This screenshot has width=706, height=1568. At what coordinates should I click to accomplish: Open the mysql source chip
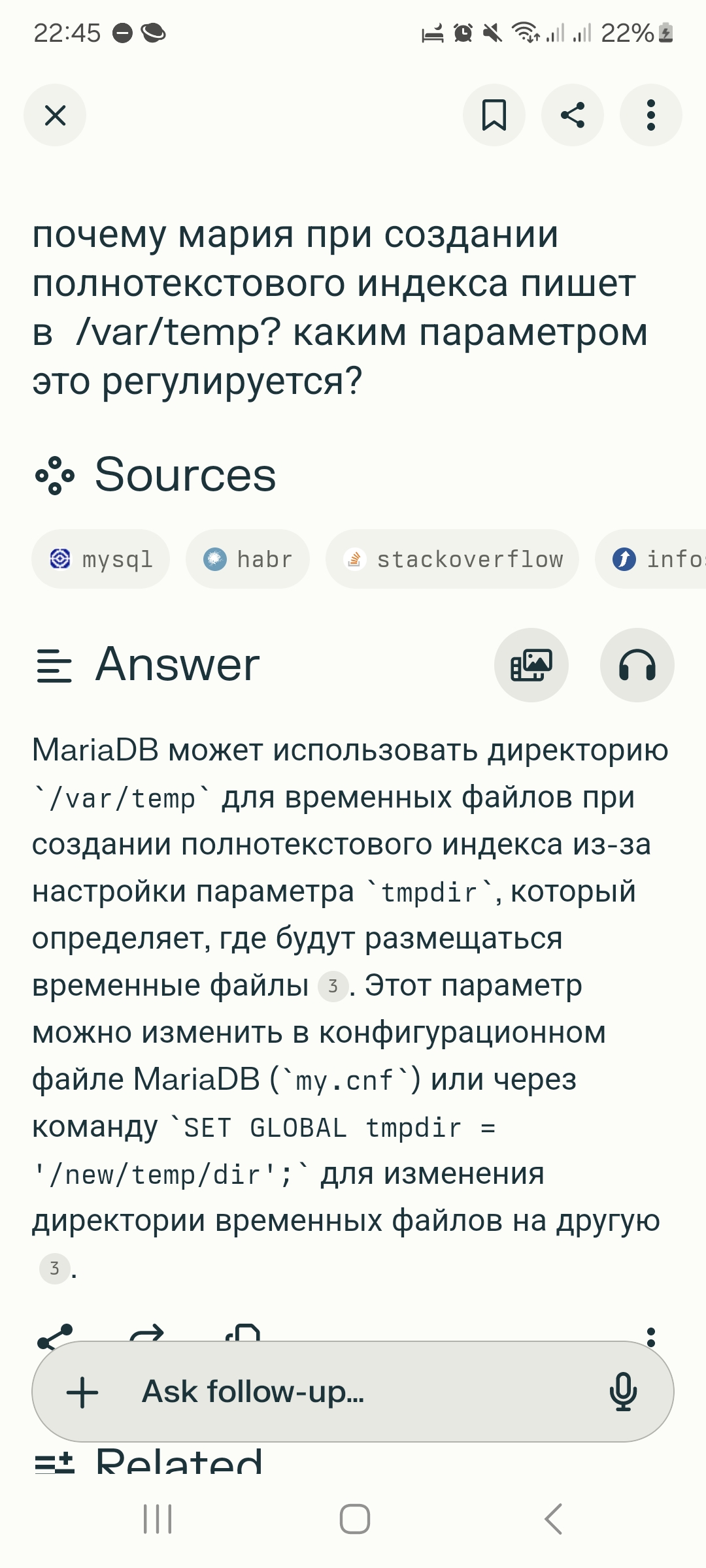click(x=101, y=559)
